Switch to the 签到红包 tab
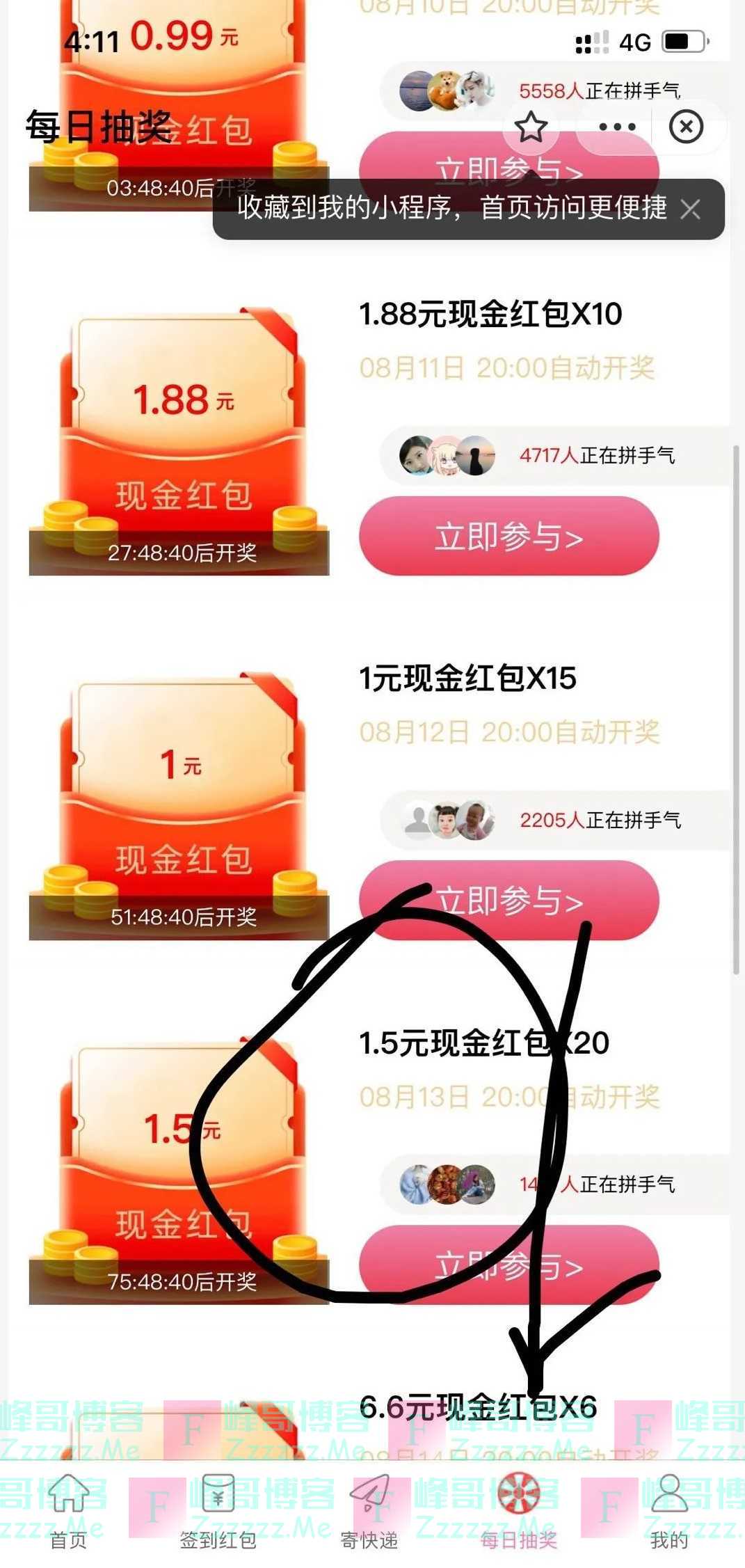 pos(218,1512)
